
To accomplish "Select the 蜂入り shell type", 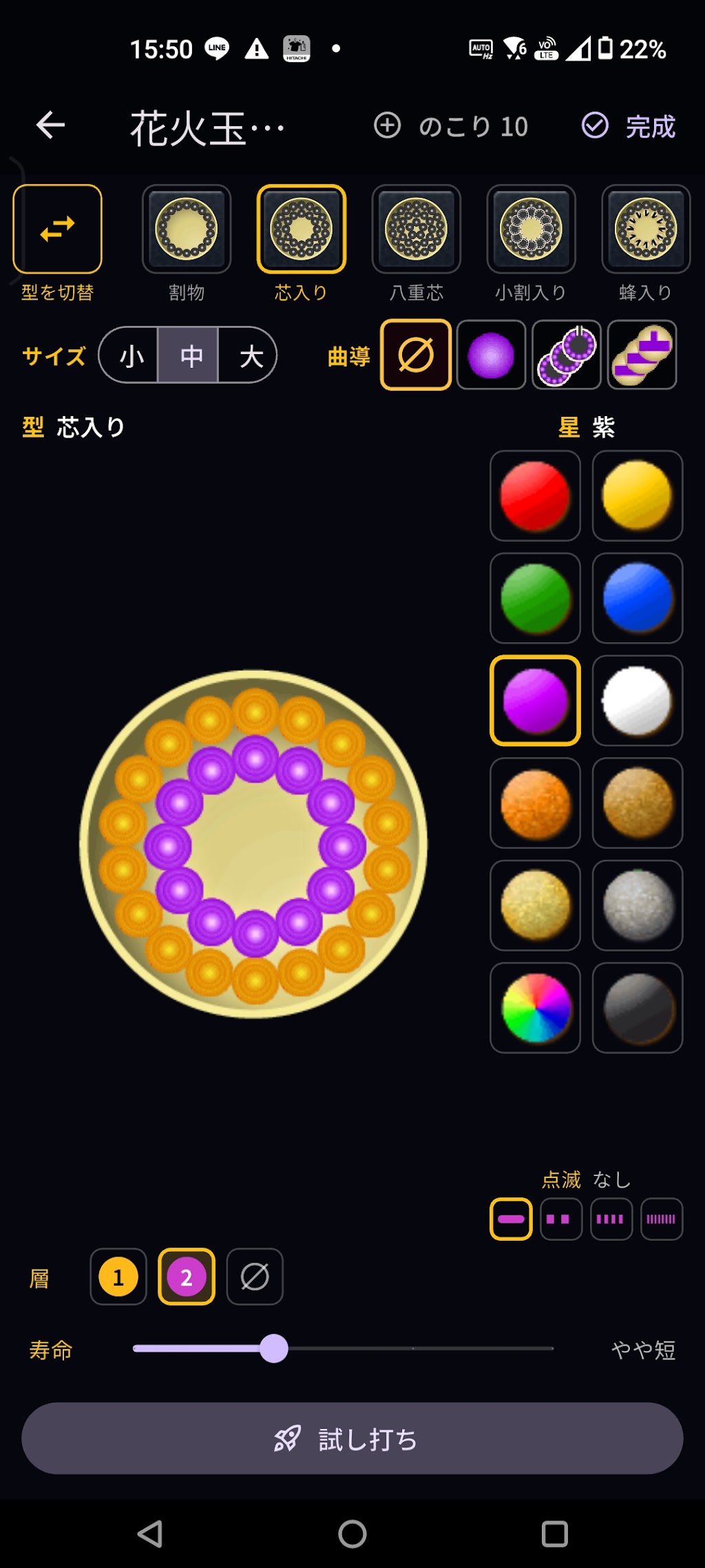I will 646,229.
